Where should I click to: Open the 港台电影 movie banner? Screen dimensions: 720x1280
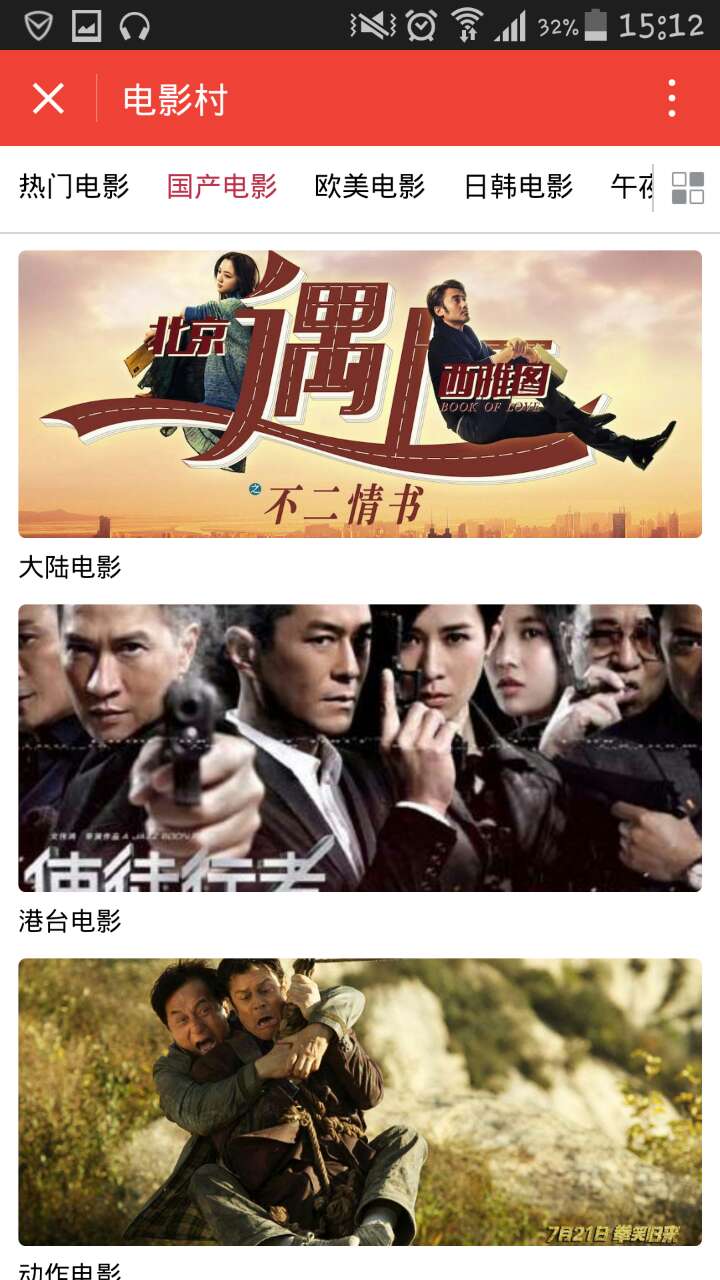[x=360, y=748]
